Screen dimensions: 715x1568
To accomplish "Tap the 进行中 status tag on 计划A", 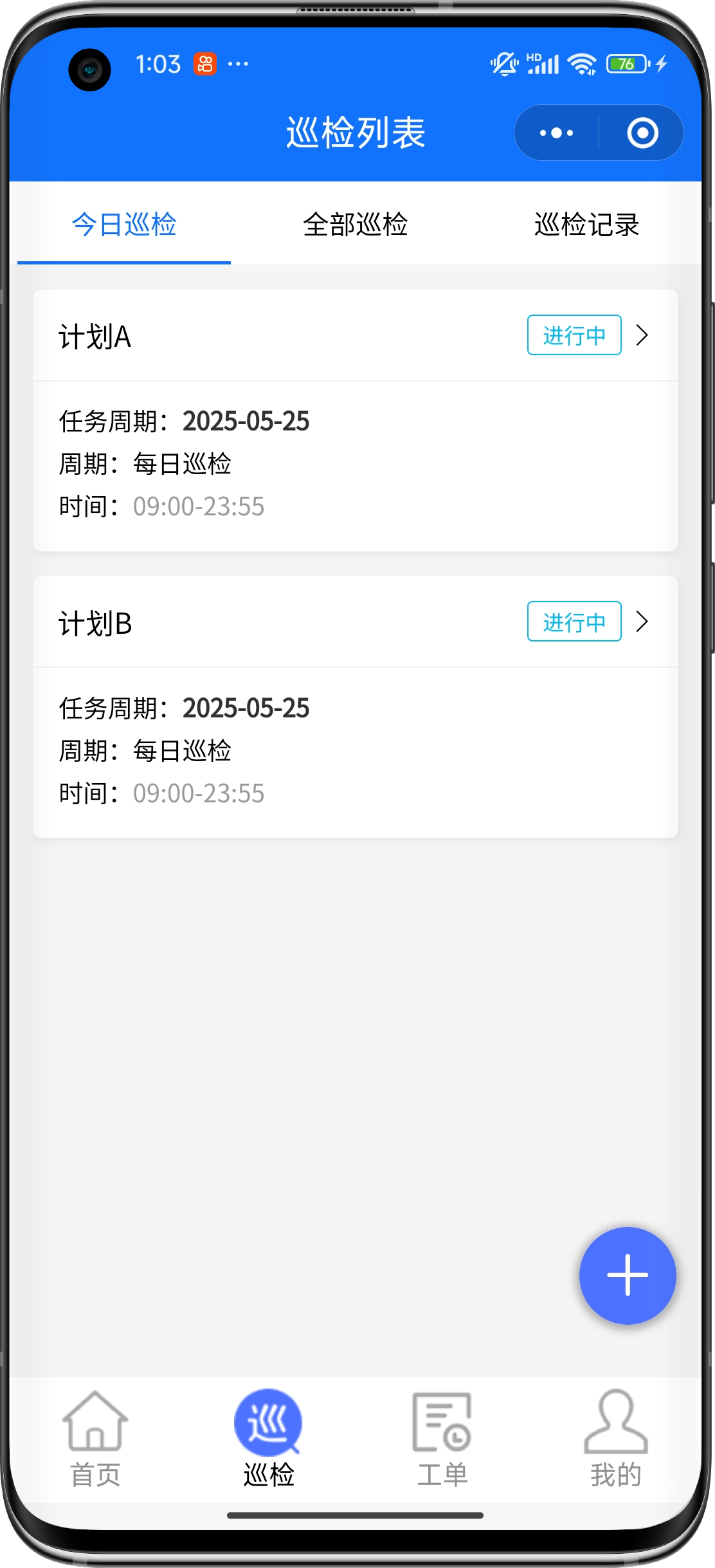I will click(574, 335).
